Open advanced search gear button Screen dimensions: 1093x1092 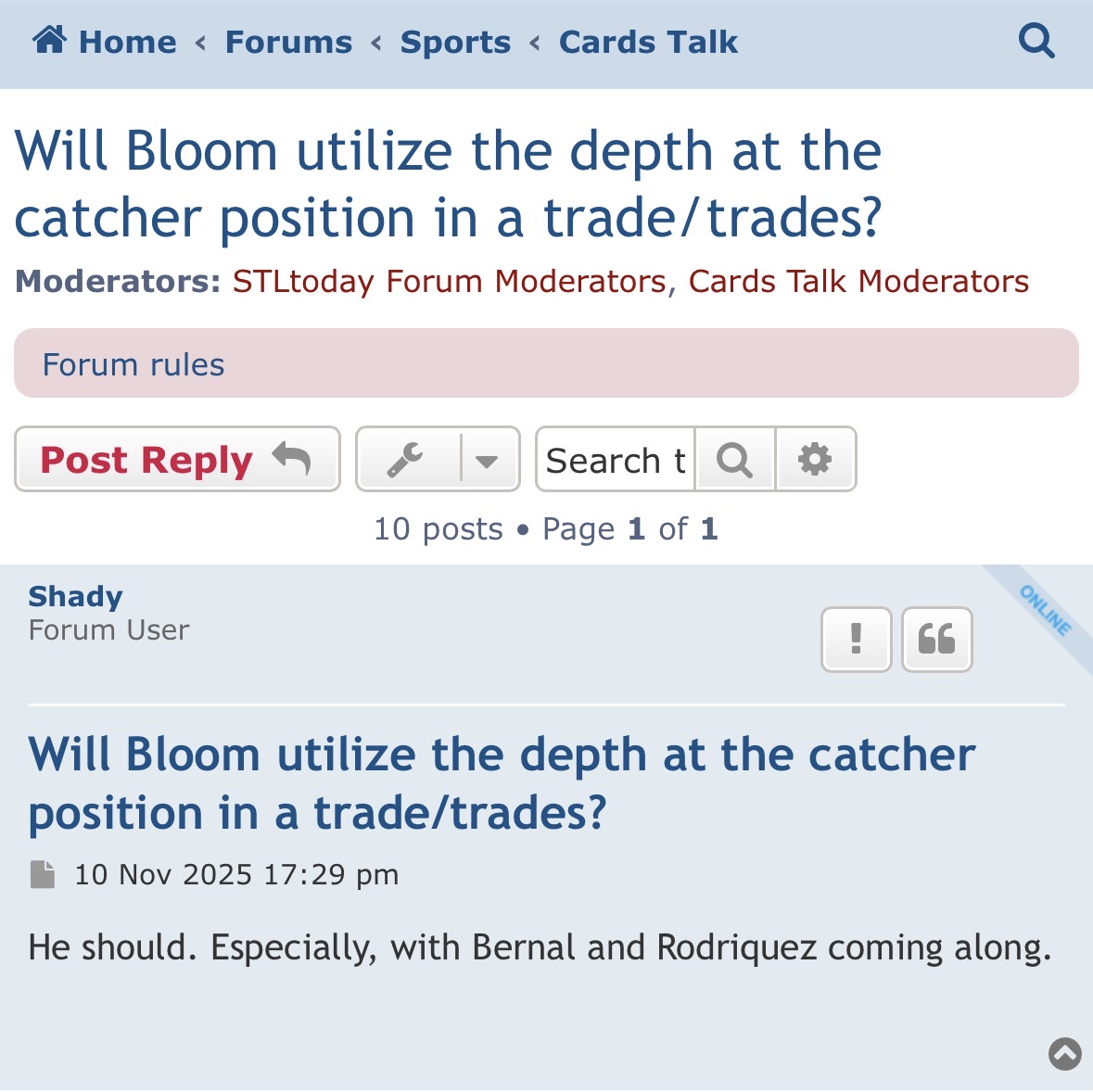pos(815,460)
